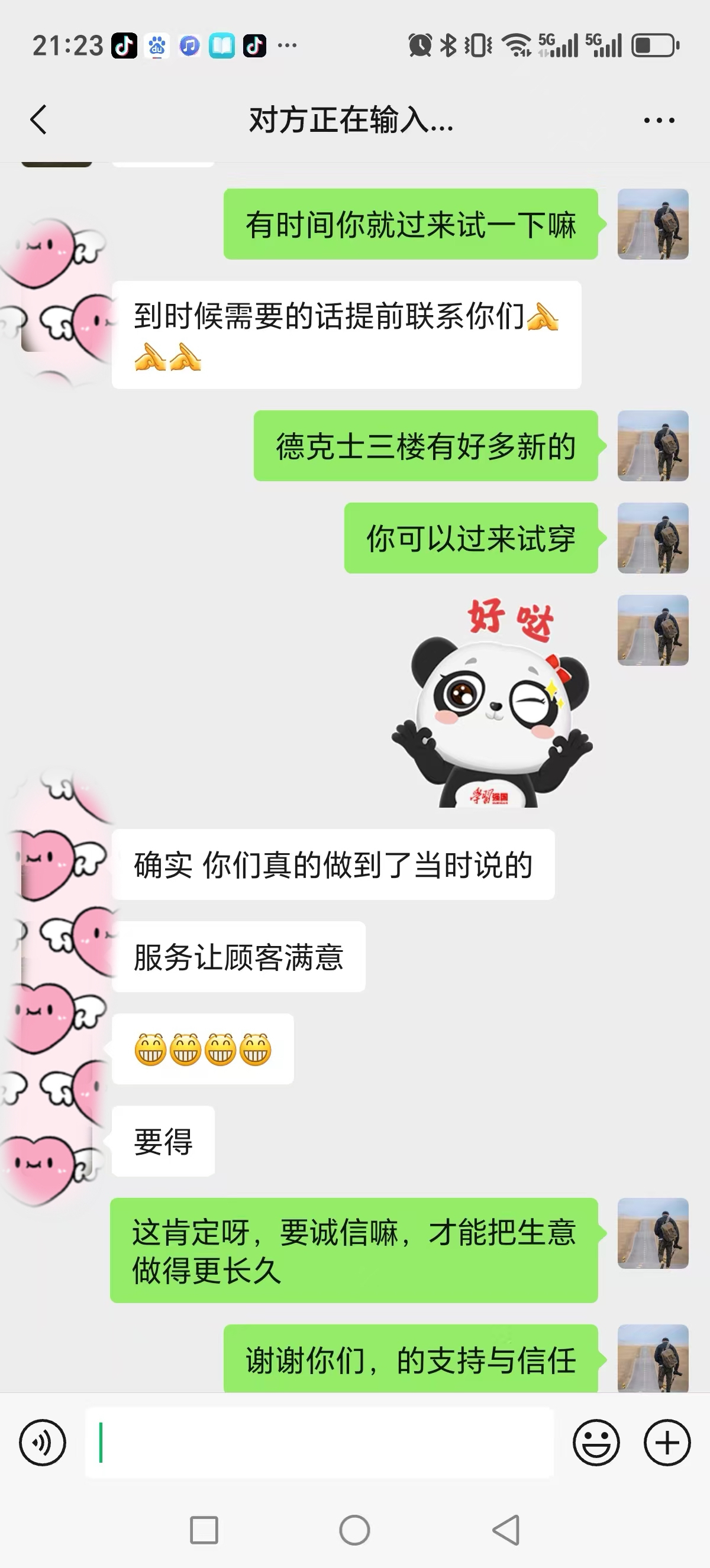The image size is (710, 1568).
Task: Open the chat info three-dot menu
Action: tap(660, 121)
